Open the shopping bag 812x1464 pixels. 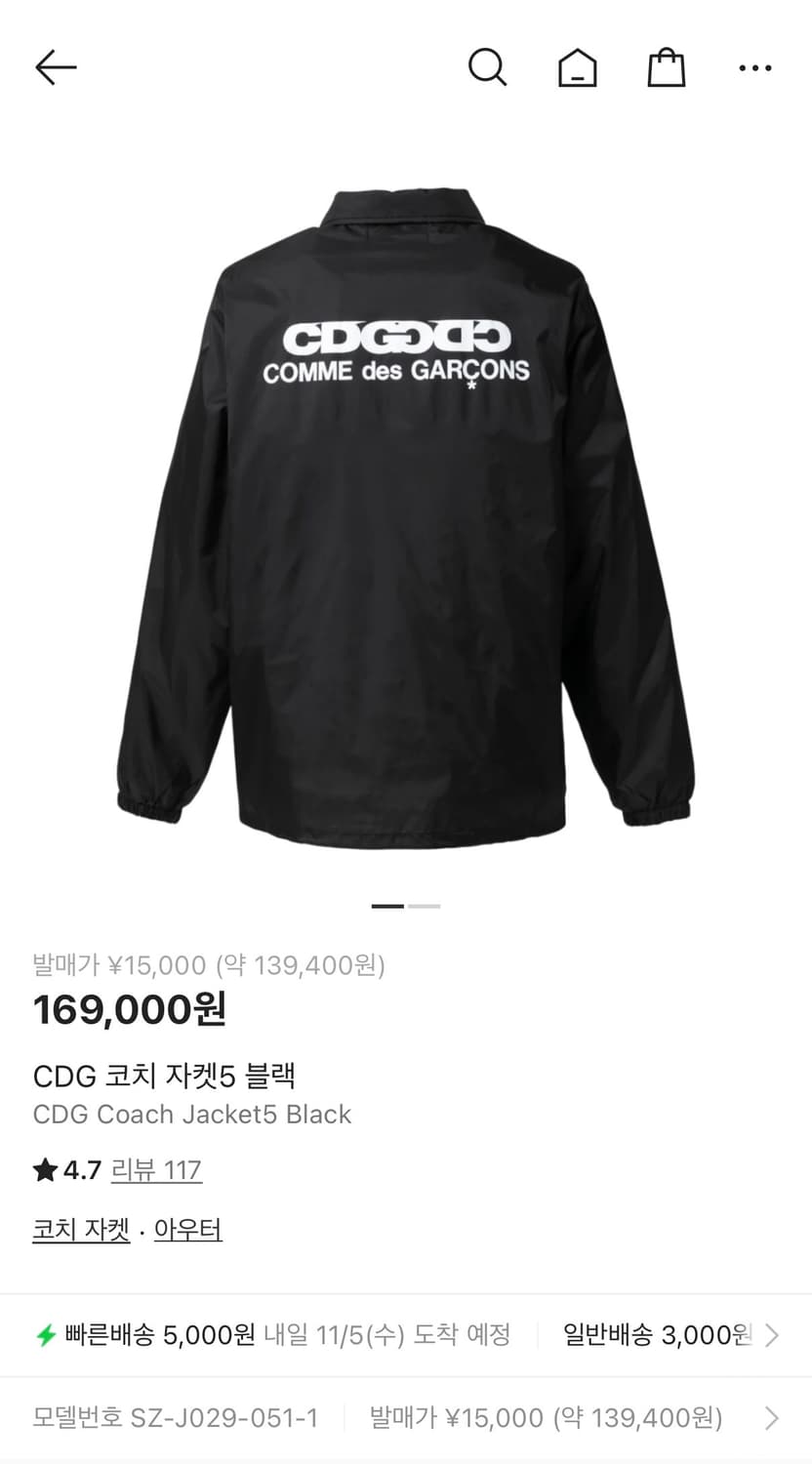pos(667,66)
